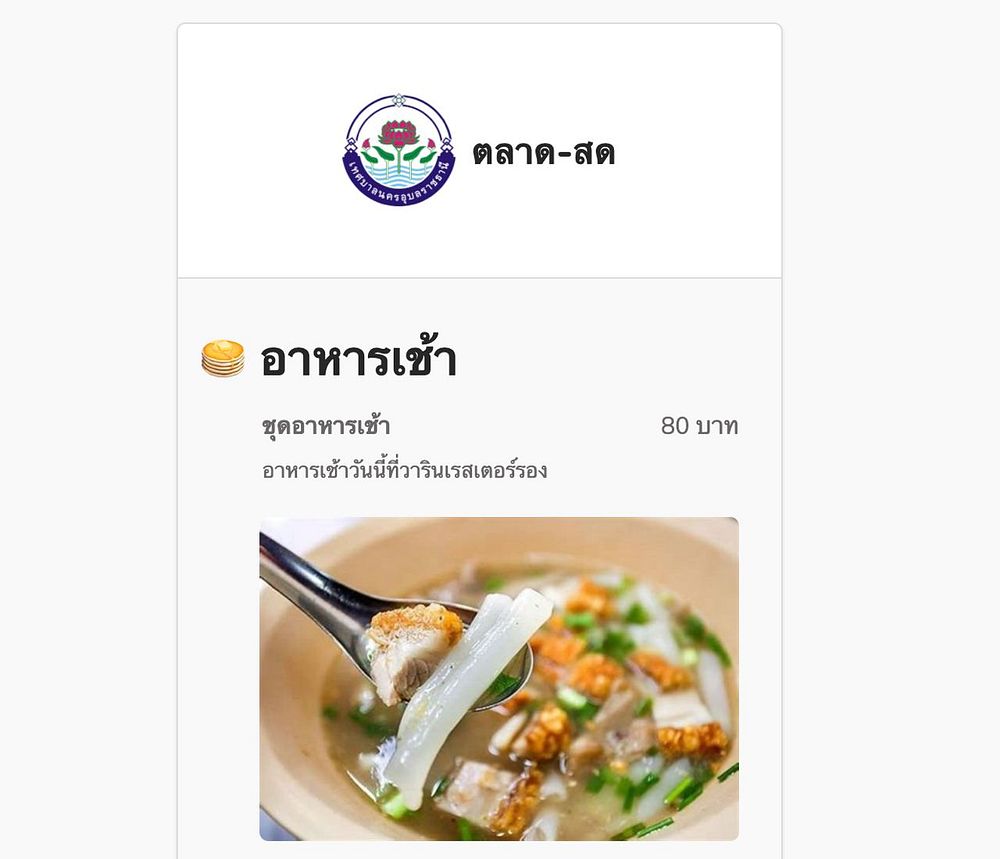Open the breakfast set noodle soup photo
The image size is (1000, 859).
click(x=499, y=678)
